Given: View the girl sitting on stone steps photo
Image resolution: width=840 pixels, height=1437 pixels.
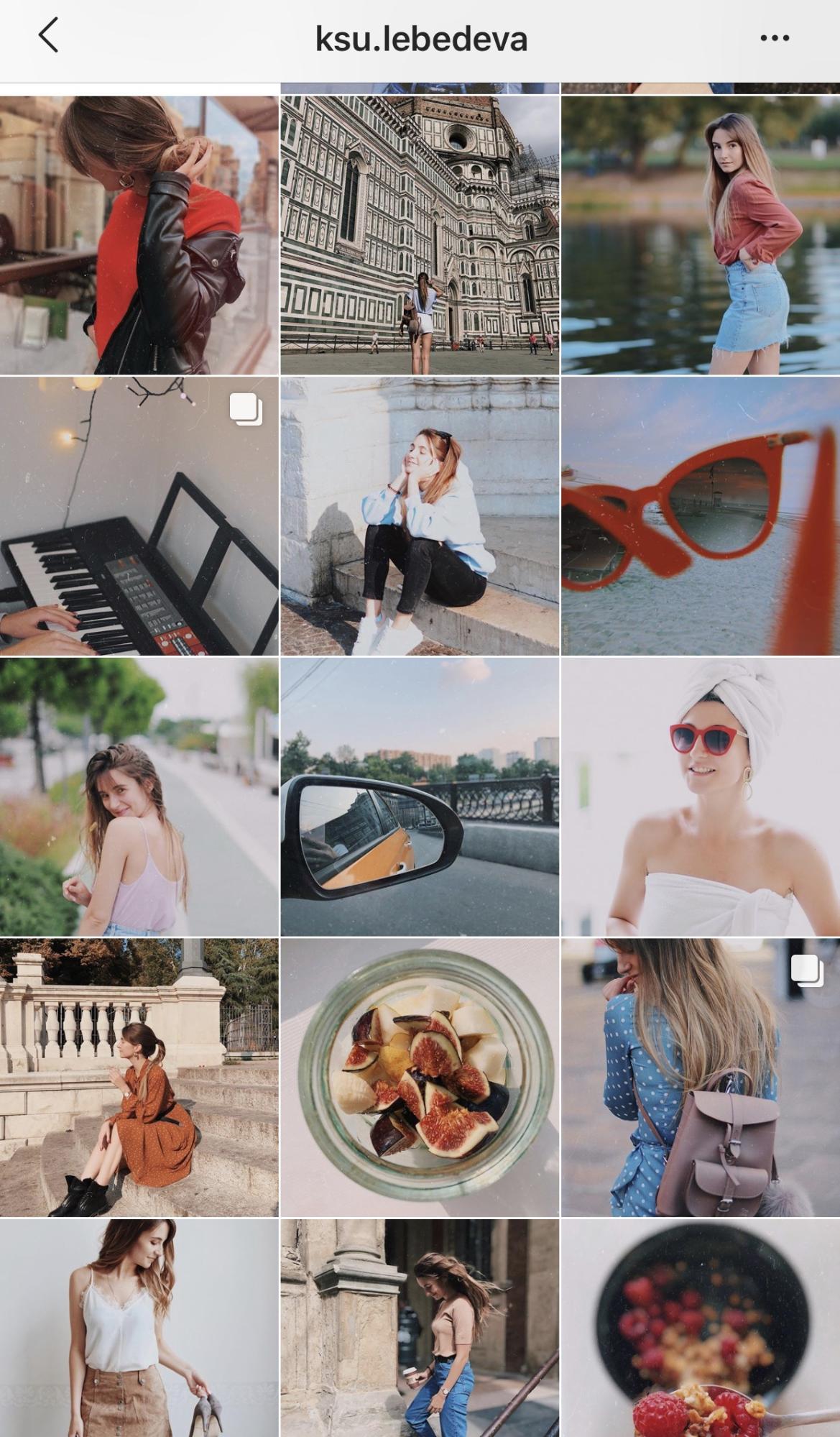Looking at the screenshot, I should [x=420, y=516].
